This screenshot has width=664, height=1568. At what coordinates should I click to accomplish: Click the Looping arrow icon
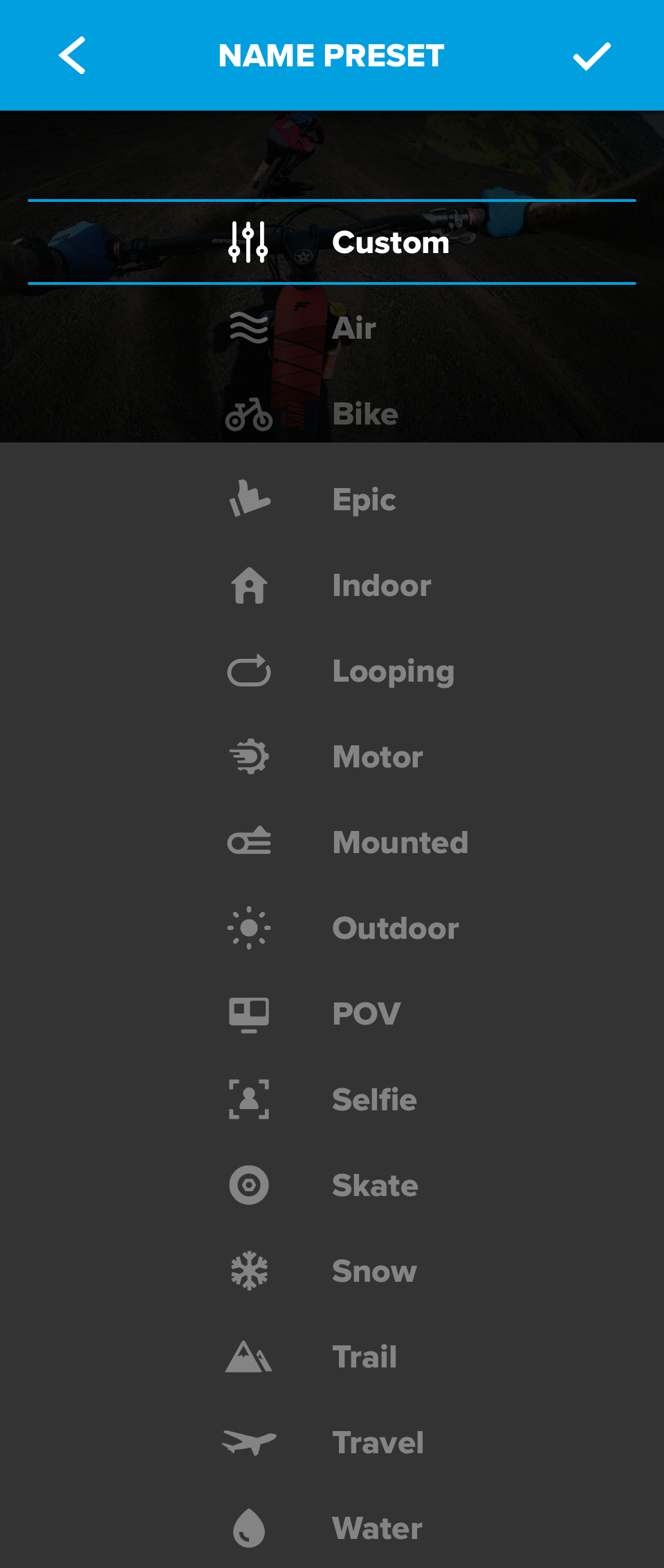click(x=248, y=671)
